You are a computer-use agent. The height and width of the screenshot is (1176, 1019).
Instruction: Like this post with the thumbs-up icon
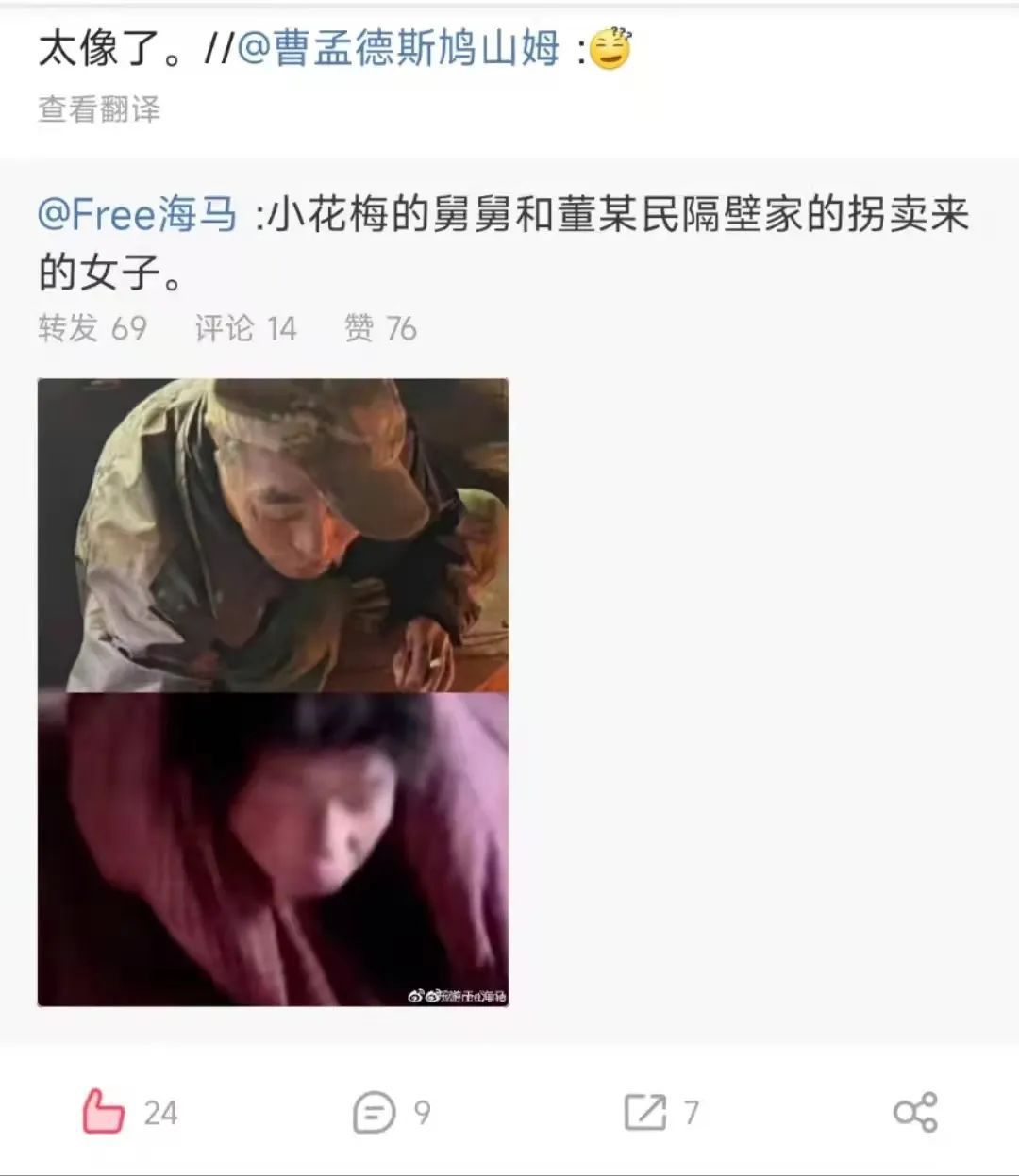104,1112
